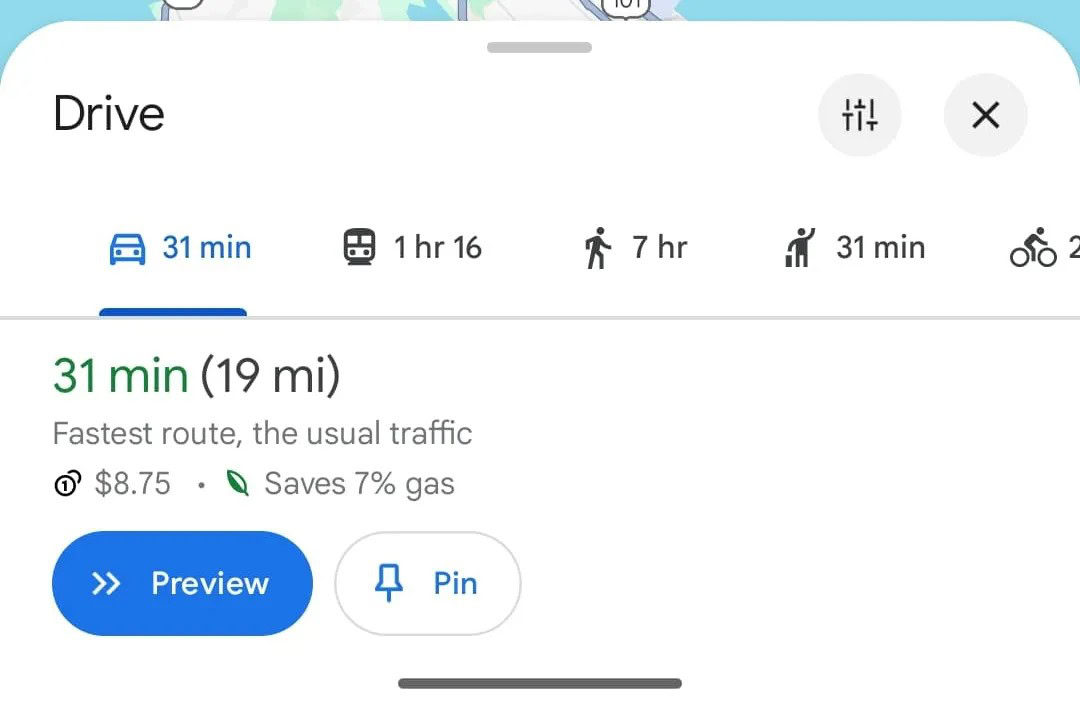Switch to public transit tab
1080x715 pixels.
(412, 248)
